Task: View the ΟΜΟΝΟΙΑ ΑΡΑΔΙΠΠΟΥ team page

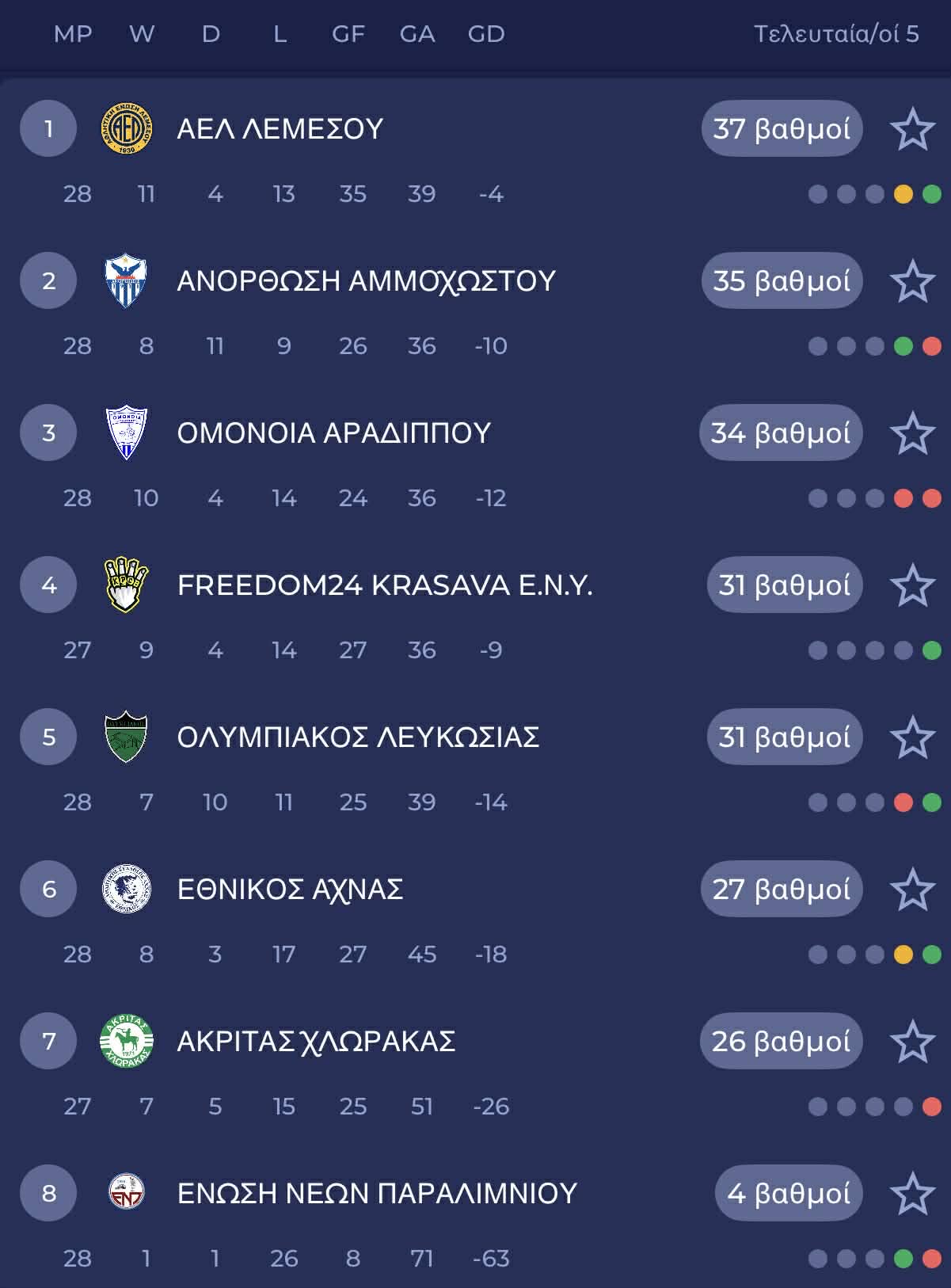Action: 333,433
